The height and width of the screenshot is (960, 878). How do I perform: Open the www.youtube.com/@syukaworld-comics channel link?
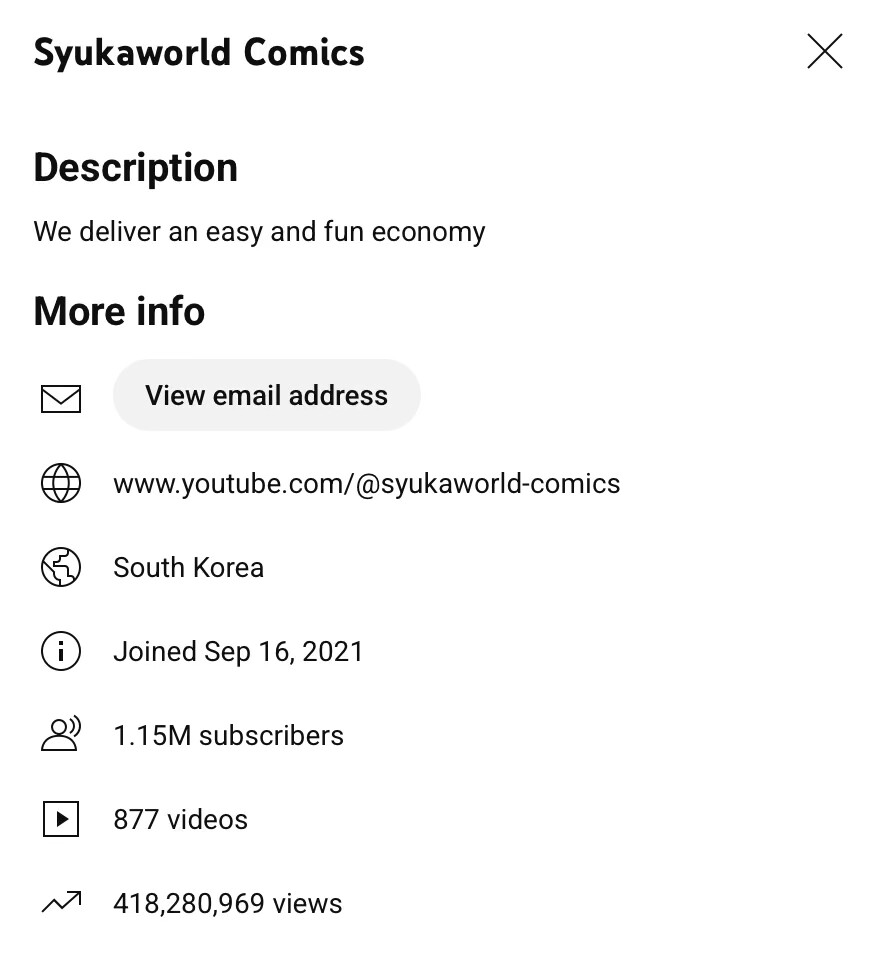point(366,484)
